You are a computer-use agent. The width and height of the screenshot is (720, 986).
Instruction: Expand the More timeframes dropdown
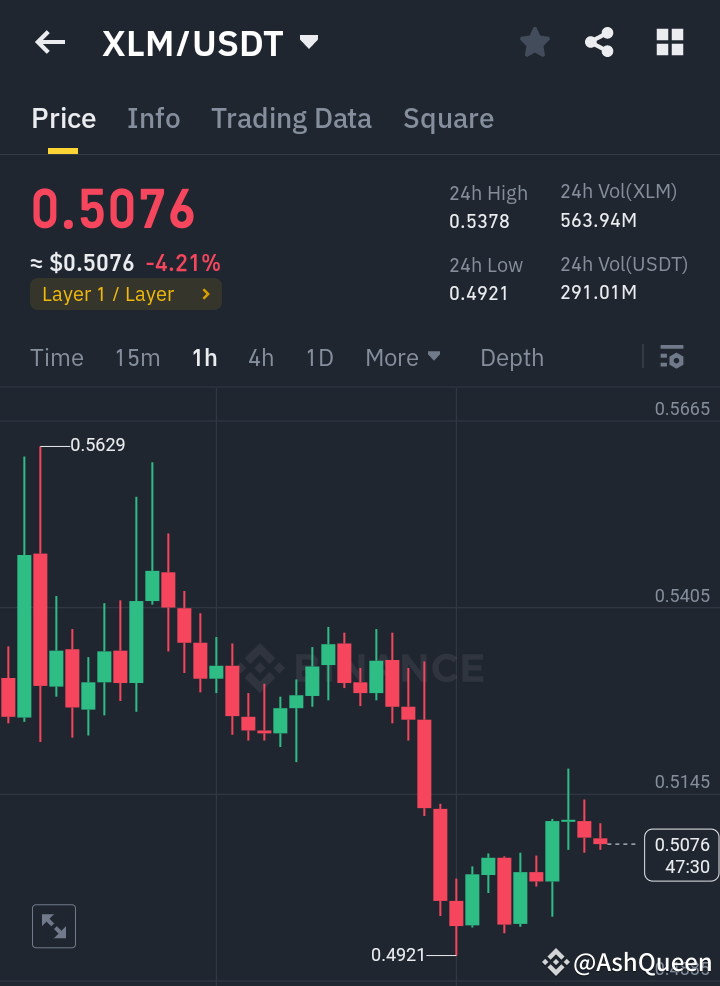[403, 357]
